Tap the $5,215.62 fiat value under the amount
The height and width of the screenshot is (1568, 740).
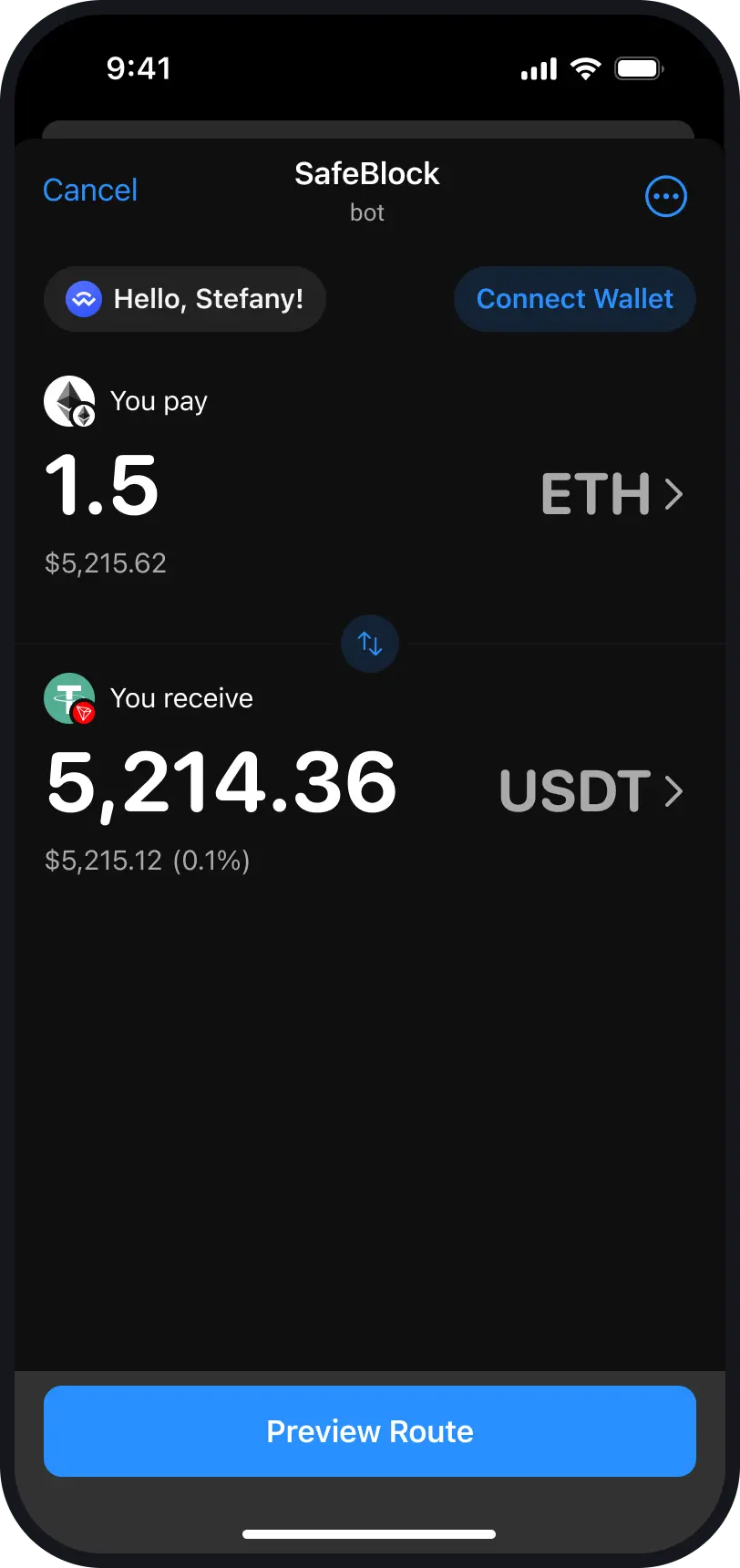pos(106,562)
